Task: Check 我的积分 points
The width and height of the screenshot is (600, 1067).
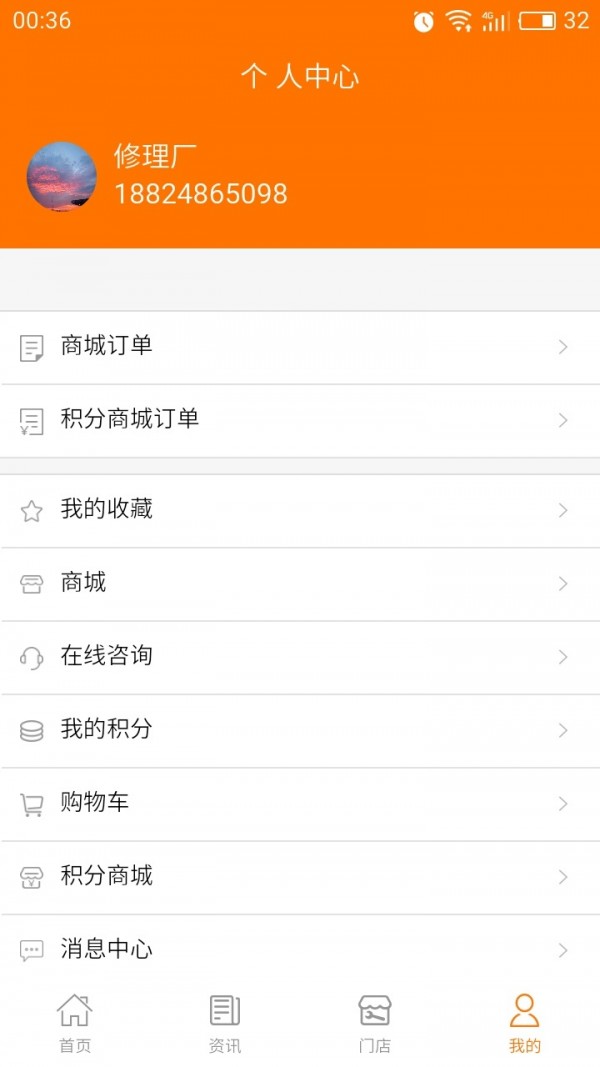Action: [300, 730]
